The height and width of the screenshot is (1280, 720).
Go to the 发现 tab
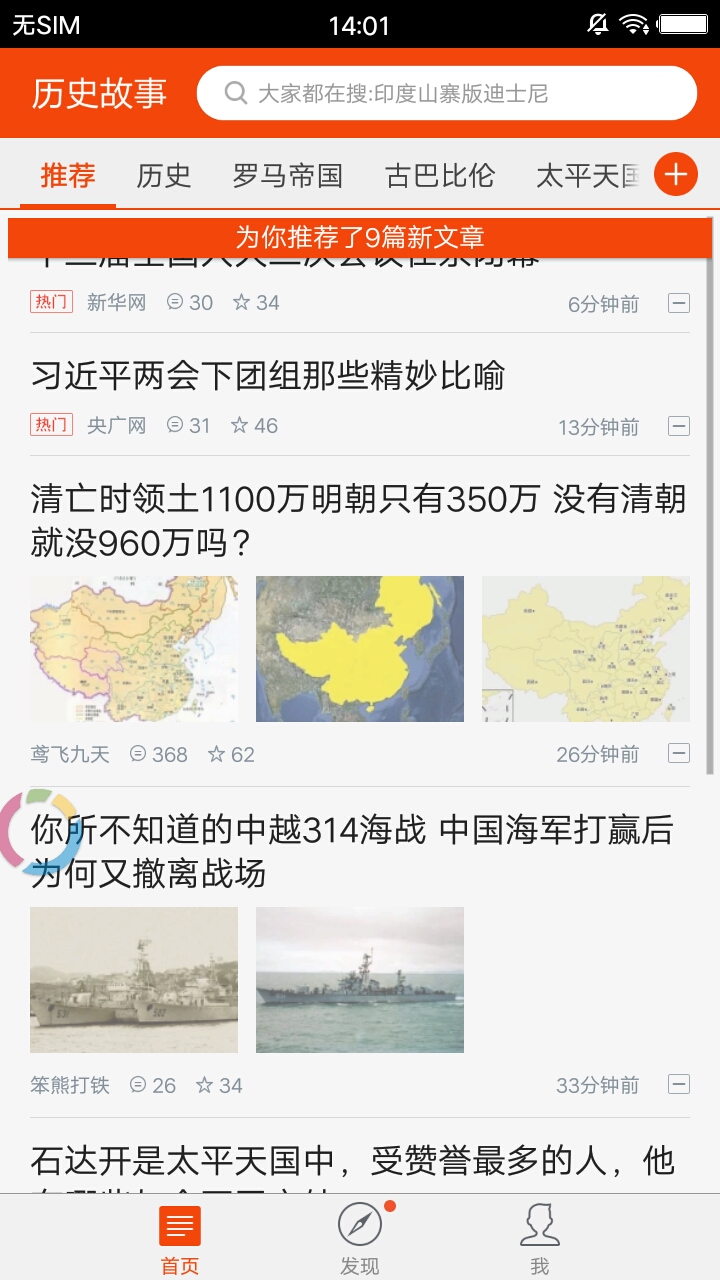(x=360, y=1238)
